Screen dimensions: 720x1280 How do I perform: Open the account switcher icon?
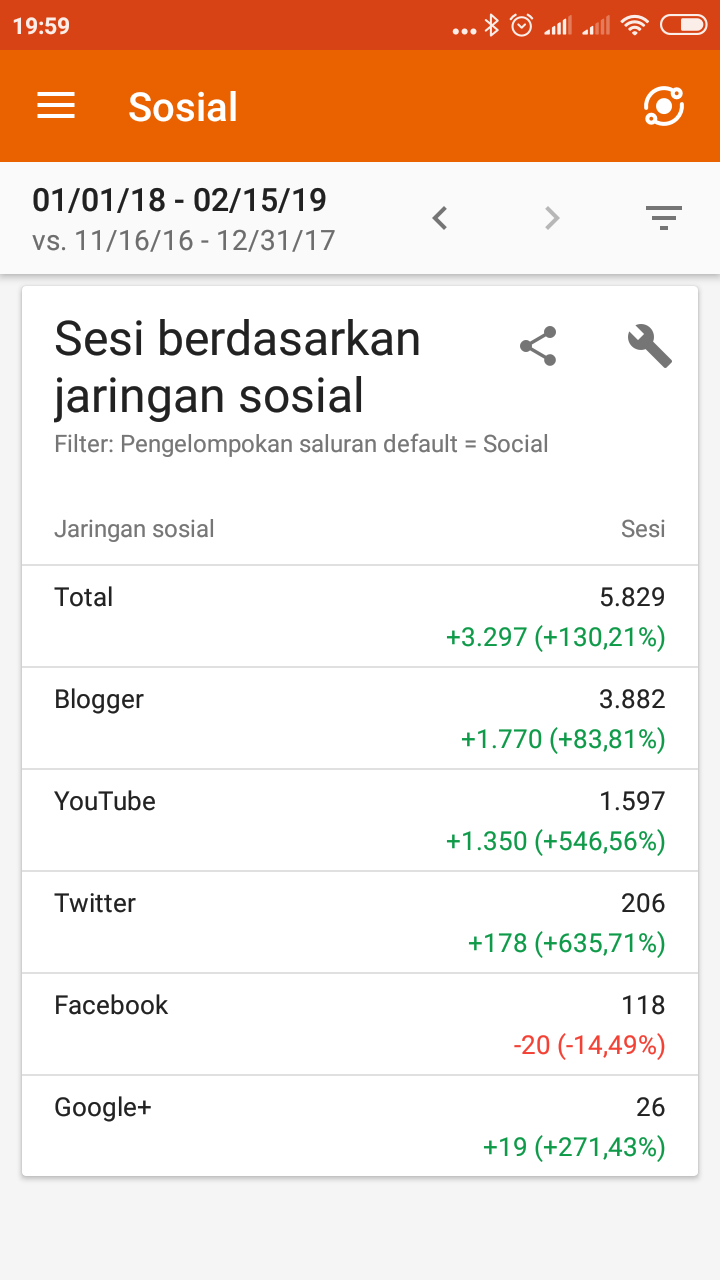click(663, 106)
